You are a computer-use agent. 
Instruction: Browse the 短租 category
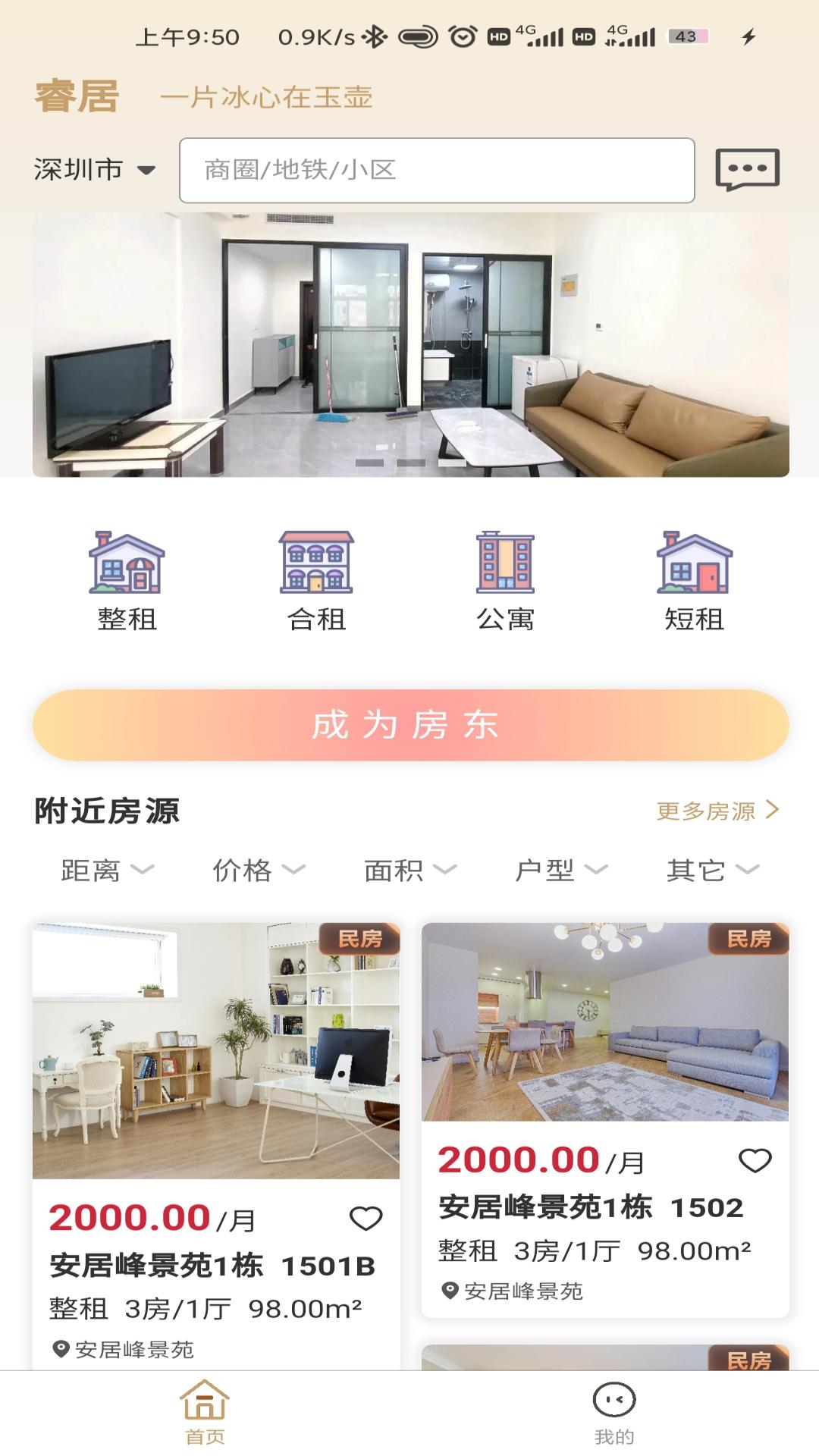694,582
